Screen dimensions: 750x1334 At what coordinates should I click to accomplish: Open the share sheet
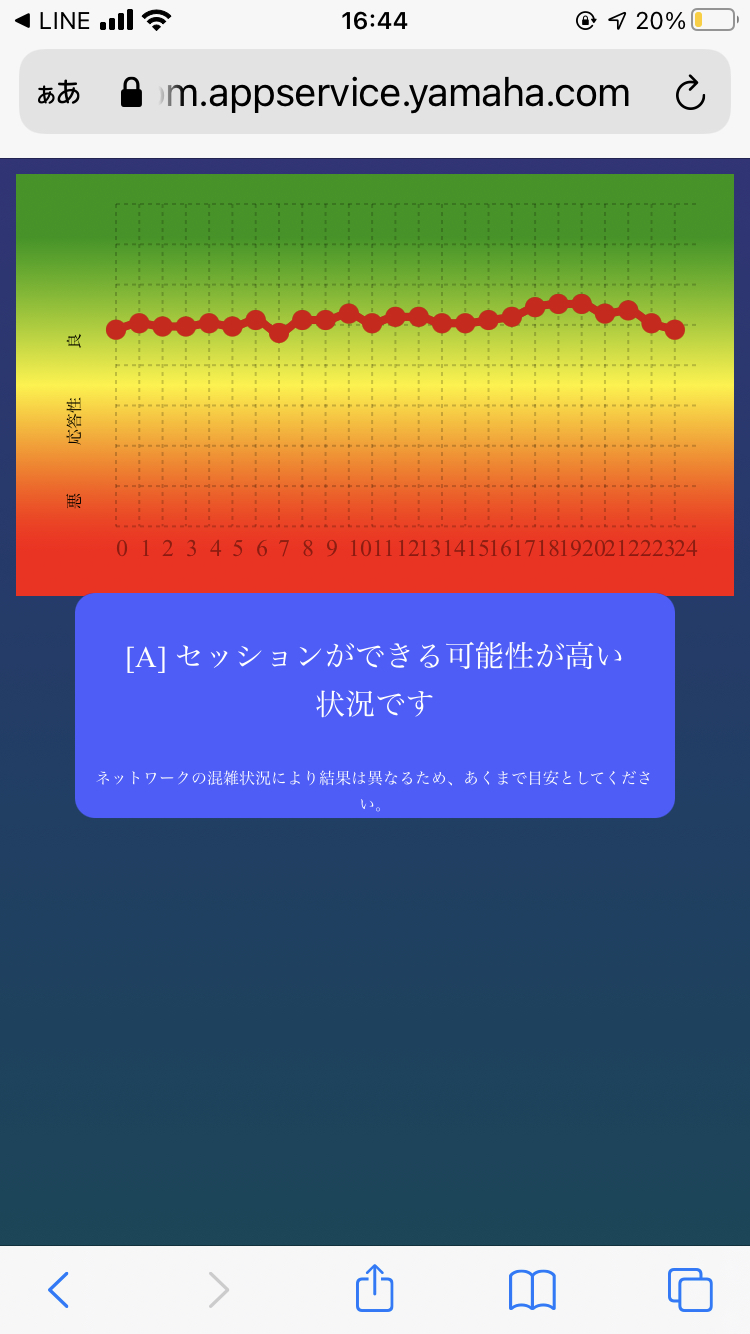click(x=375, y=1288)
